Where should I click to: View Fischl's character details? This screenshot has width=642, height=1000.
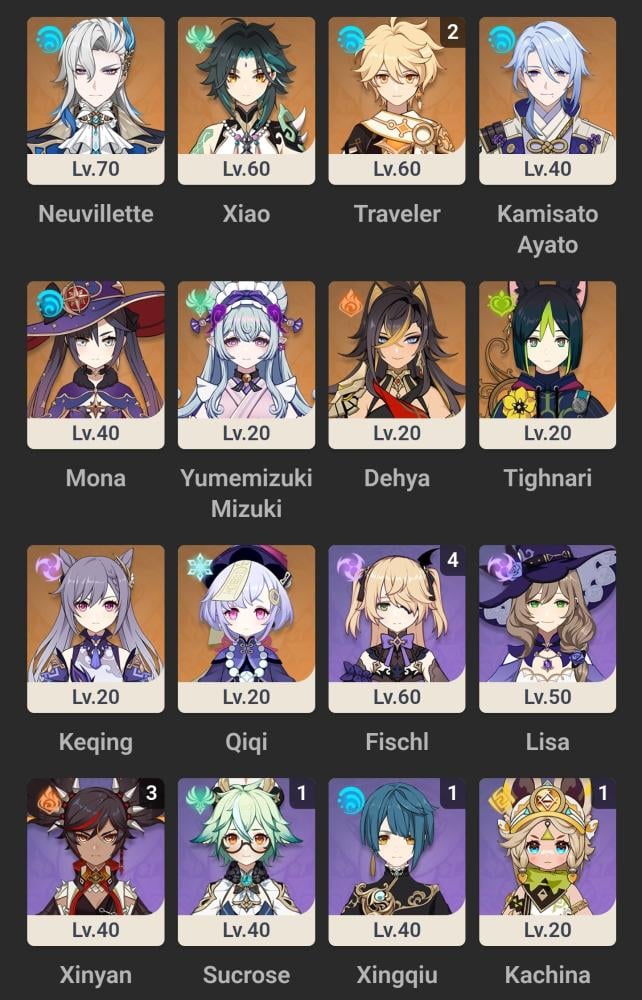click(x=397, y=628)
